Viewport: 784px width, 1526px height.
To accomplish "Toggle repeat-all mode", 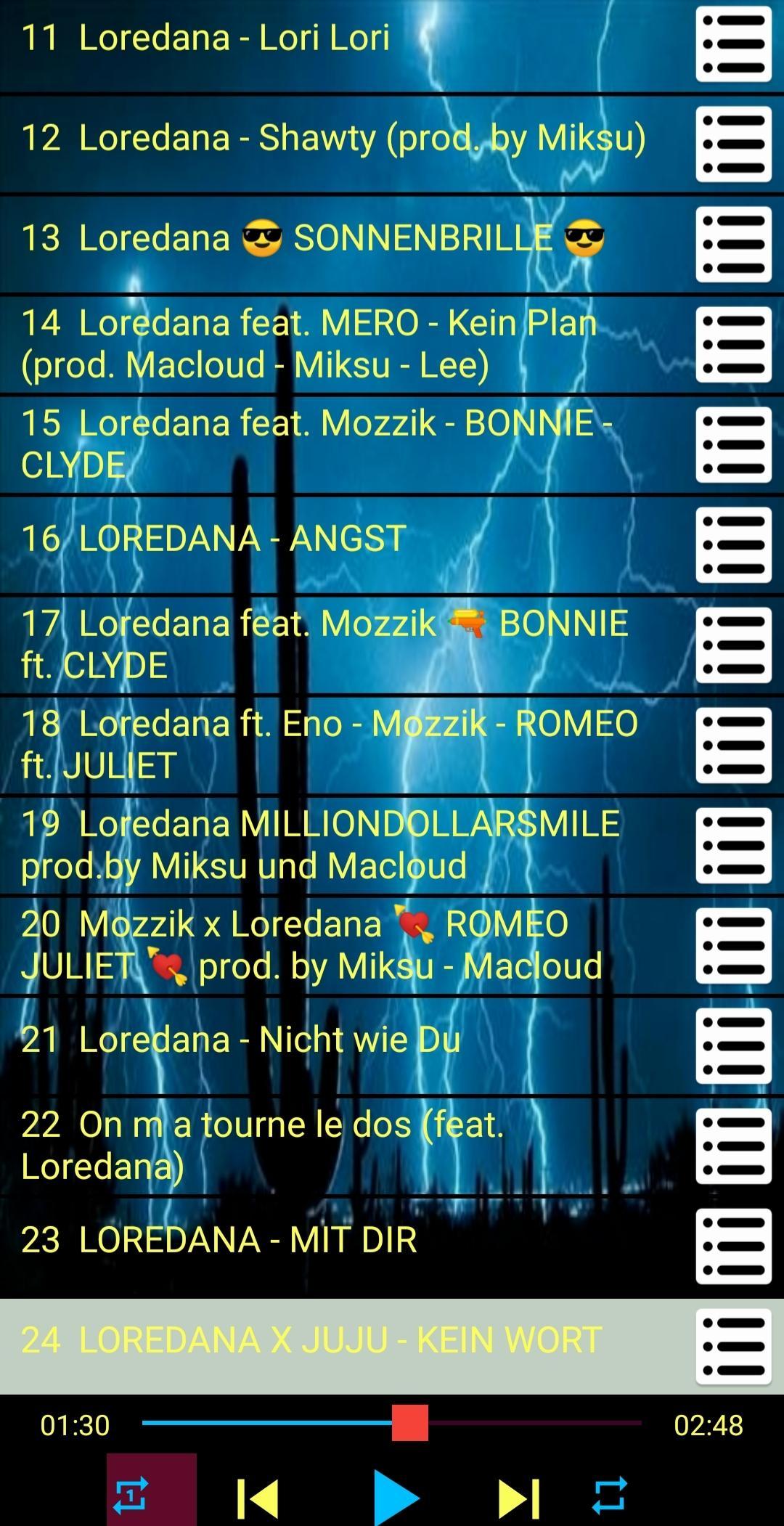I will (x=609, y=1496).
